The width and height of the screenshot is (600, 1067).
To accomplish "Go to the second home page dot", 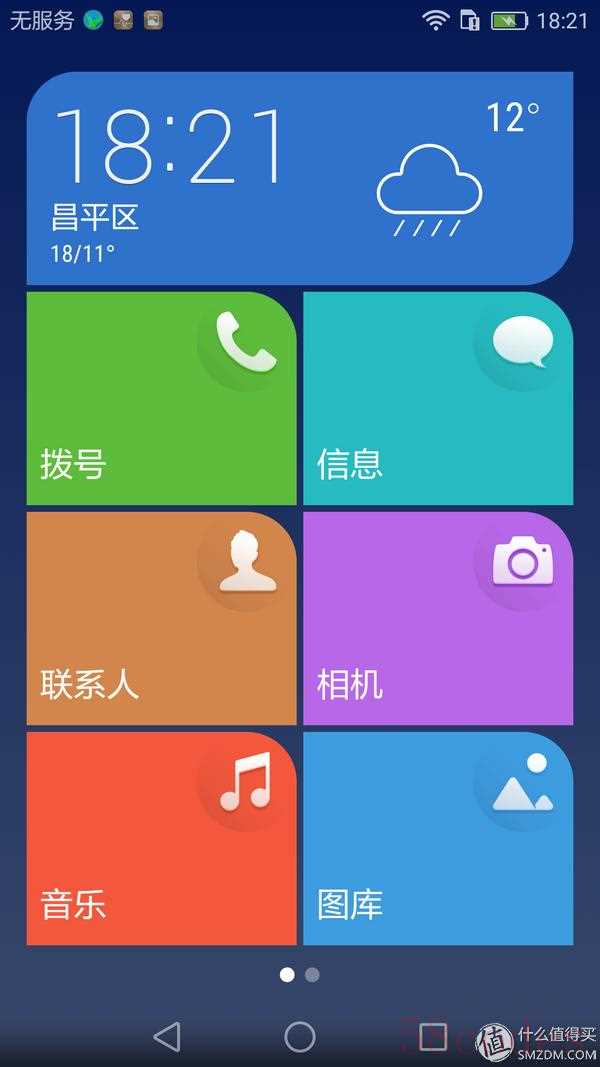I will [312, 974].
